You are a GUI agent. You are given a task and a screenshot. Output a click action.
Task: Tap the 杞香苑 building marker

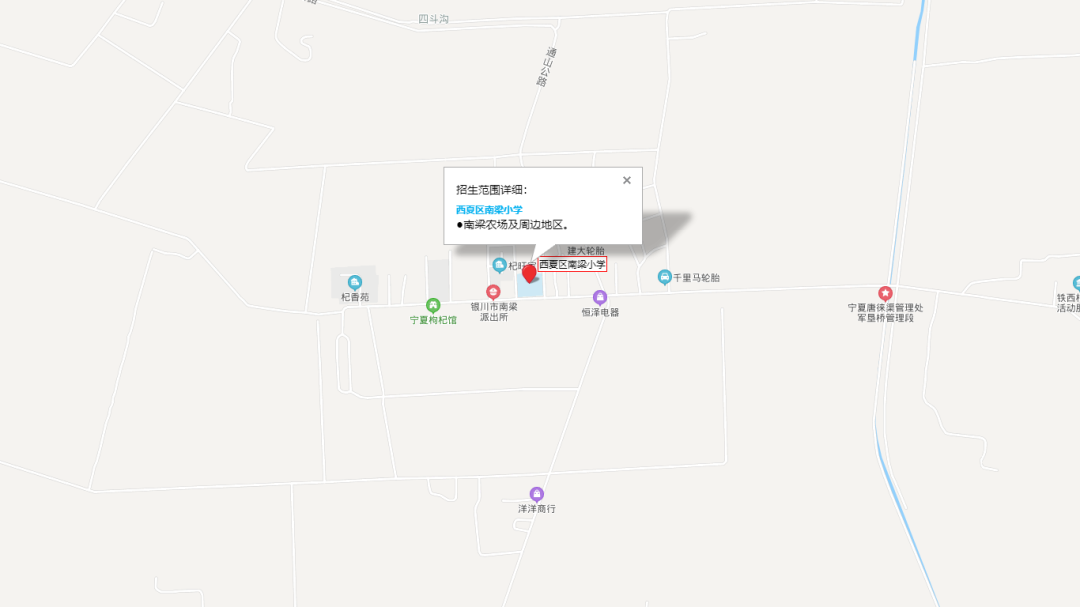(x=354, y=283)
